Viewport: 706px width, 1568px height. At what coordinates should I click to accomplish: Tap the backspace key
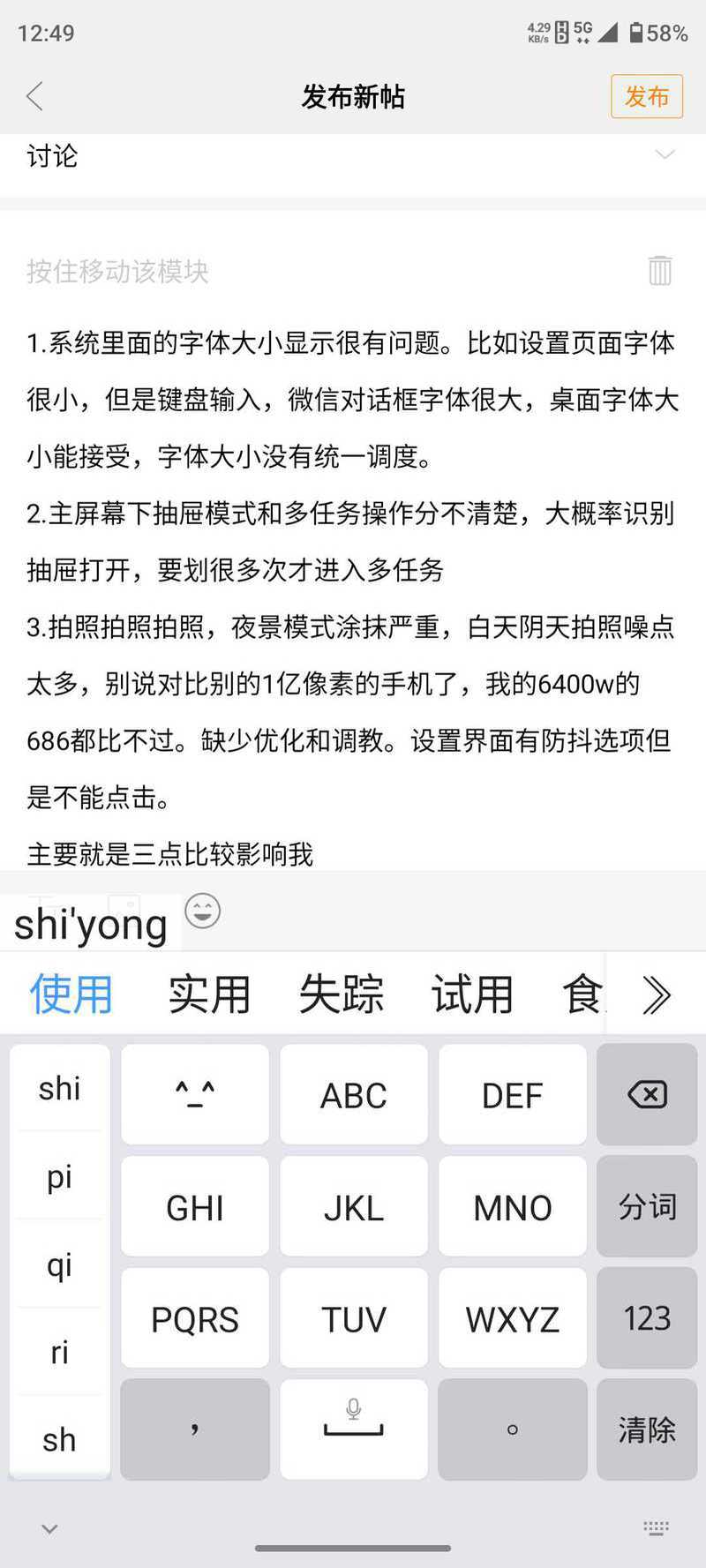pos(647,1095)
